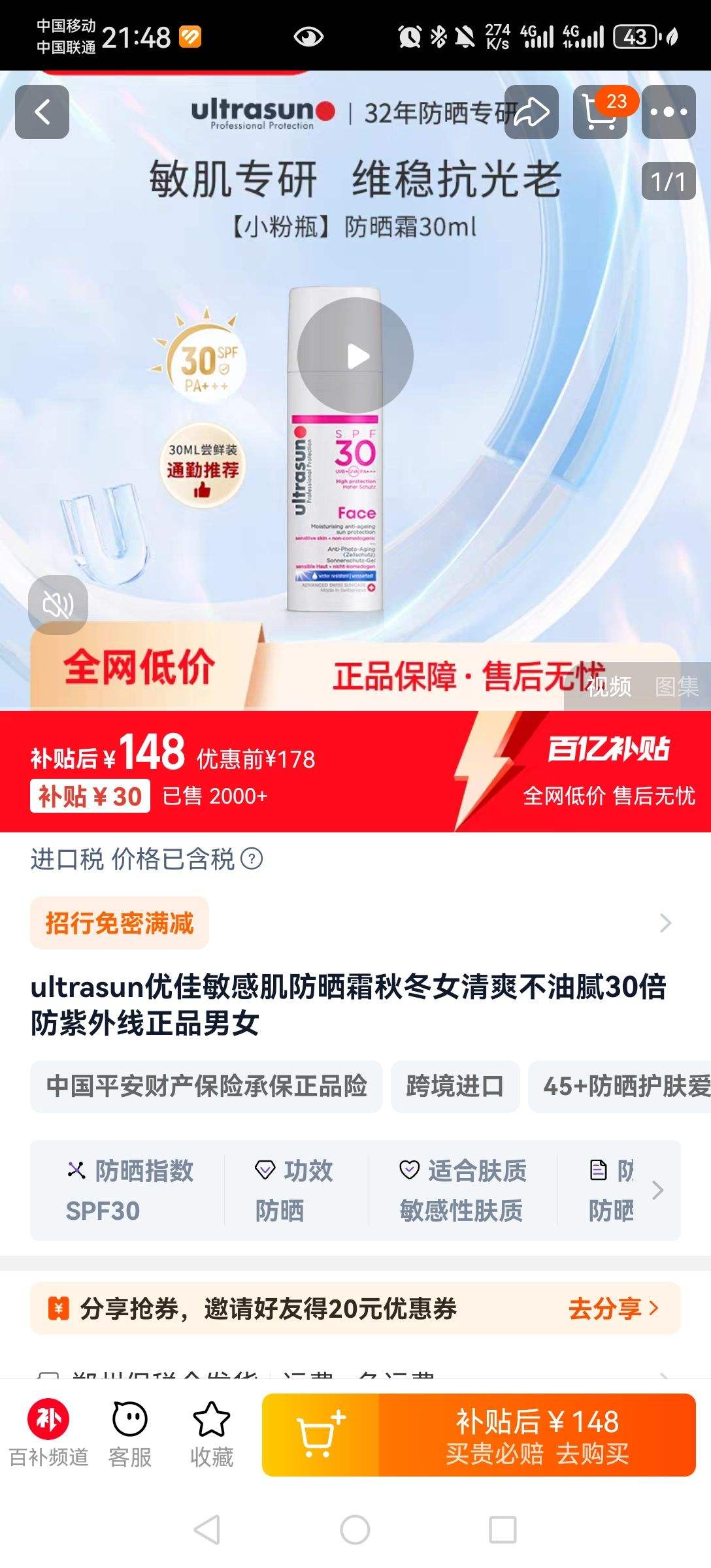The height and width of the screenshot is (1568, 711).
Task: Switch to the 图集 gallery tab
Action: tap(674, 688)
